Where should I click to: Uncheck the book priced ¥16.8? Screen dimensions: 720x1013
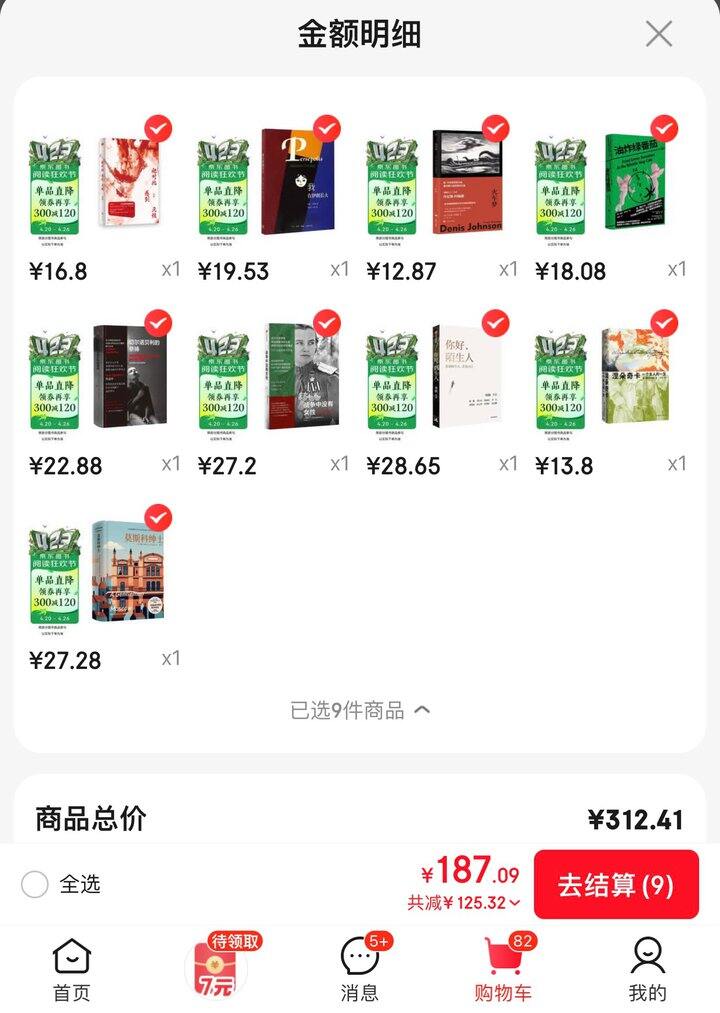(158, 129)
